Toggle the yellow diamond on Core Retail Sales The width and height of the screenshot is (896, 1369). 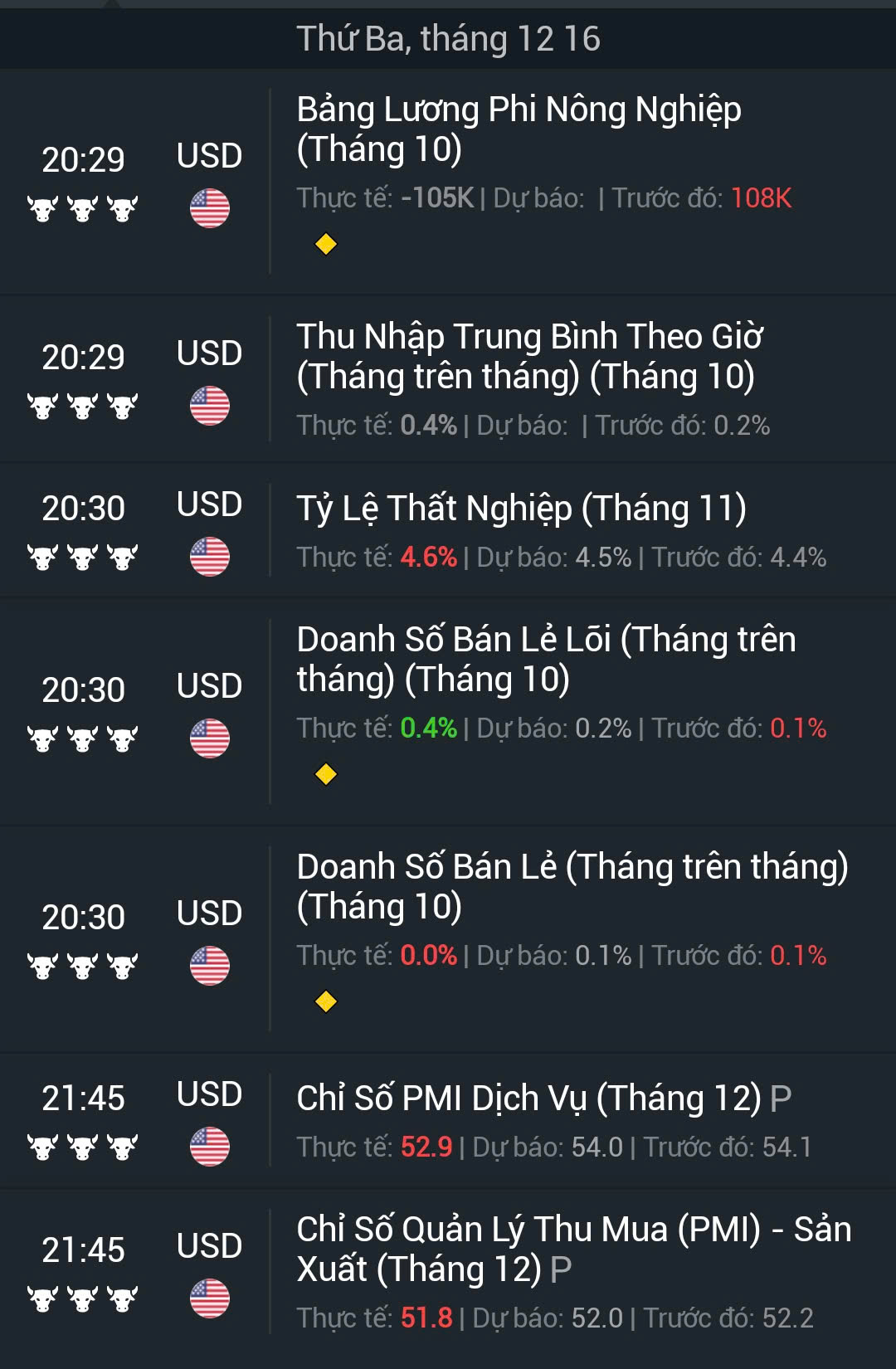[326, 775]
